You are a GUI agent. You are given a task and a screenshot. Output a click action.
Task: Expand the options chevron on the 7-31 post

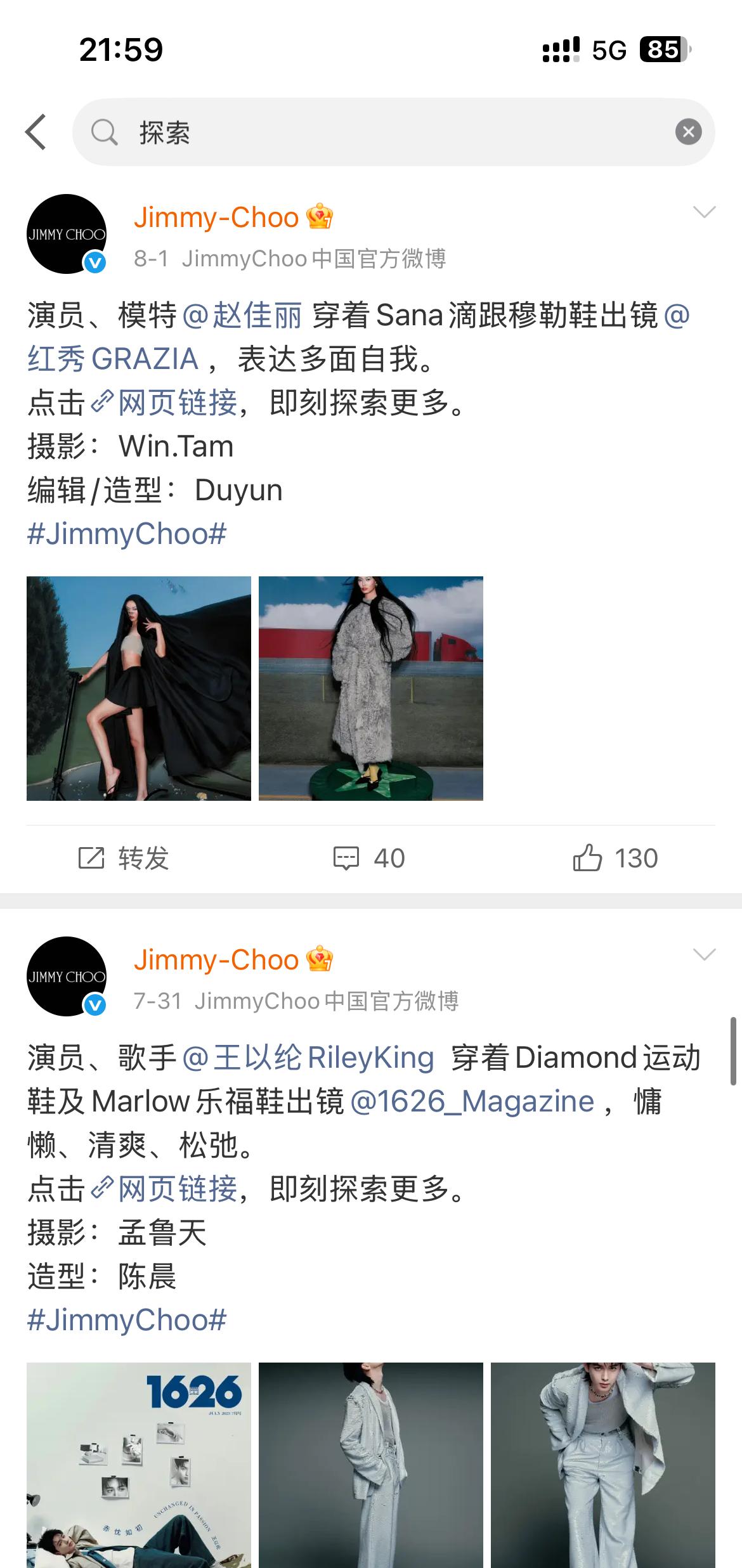pos(704,954)
